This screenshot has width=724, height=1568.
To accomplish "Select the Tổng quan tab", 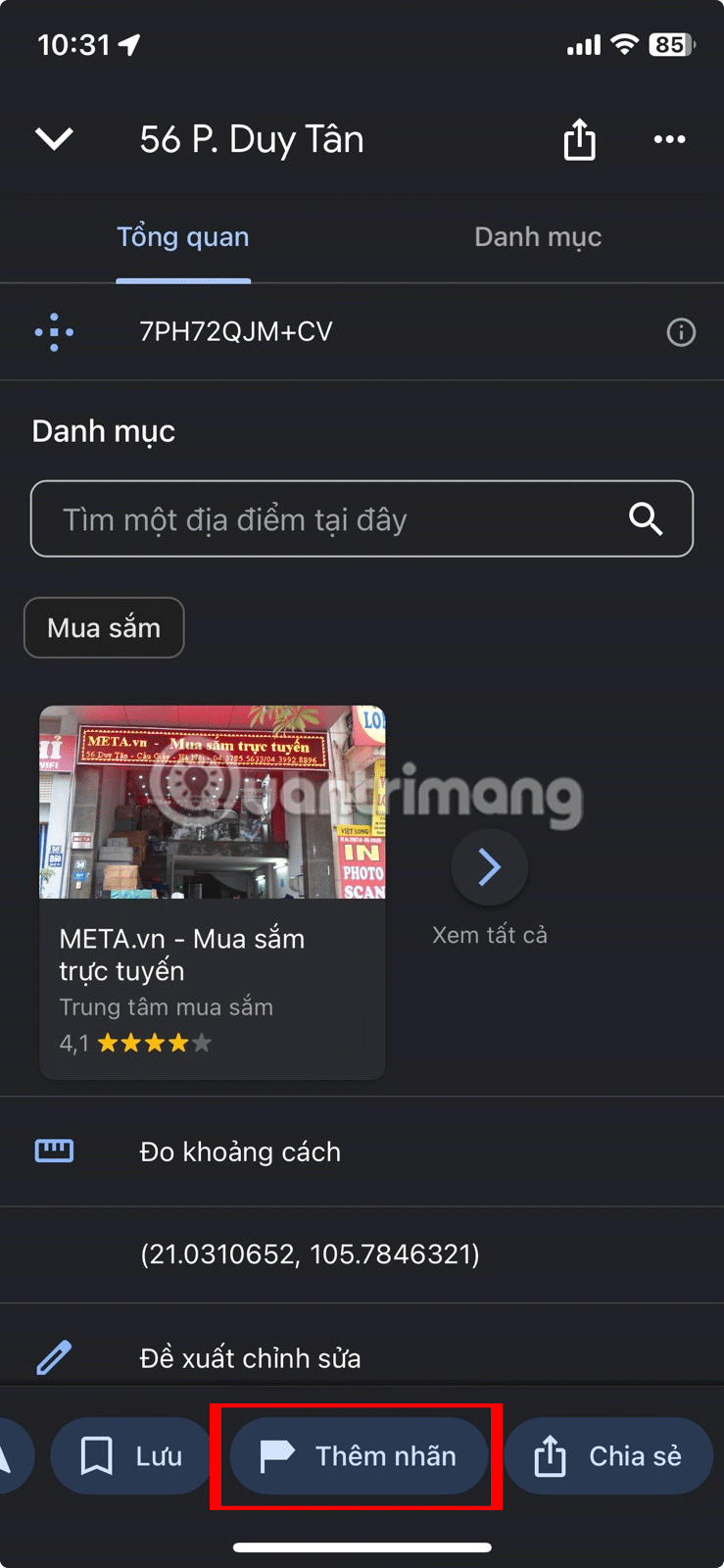I will point(183,237).
